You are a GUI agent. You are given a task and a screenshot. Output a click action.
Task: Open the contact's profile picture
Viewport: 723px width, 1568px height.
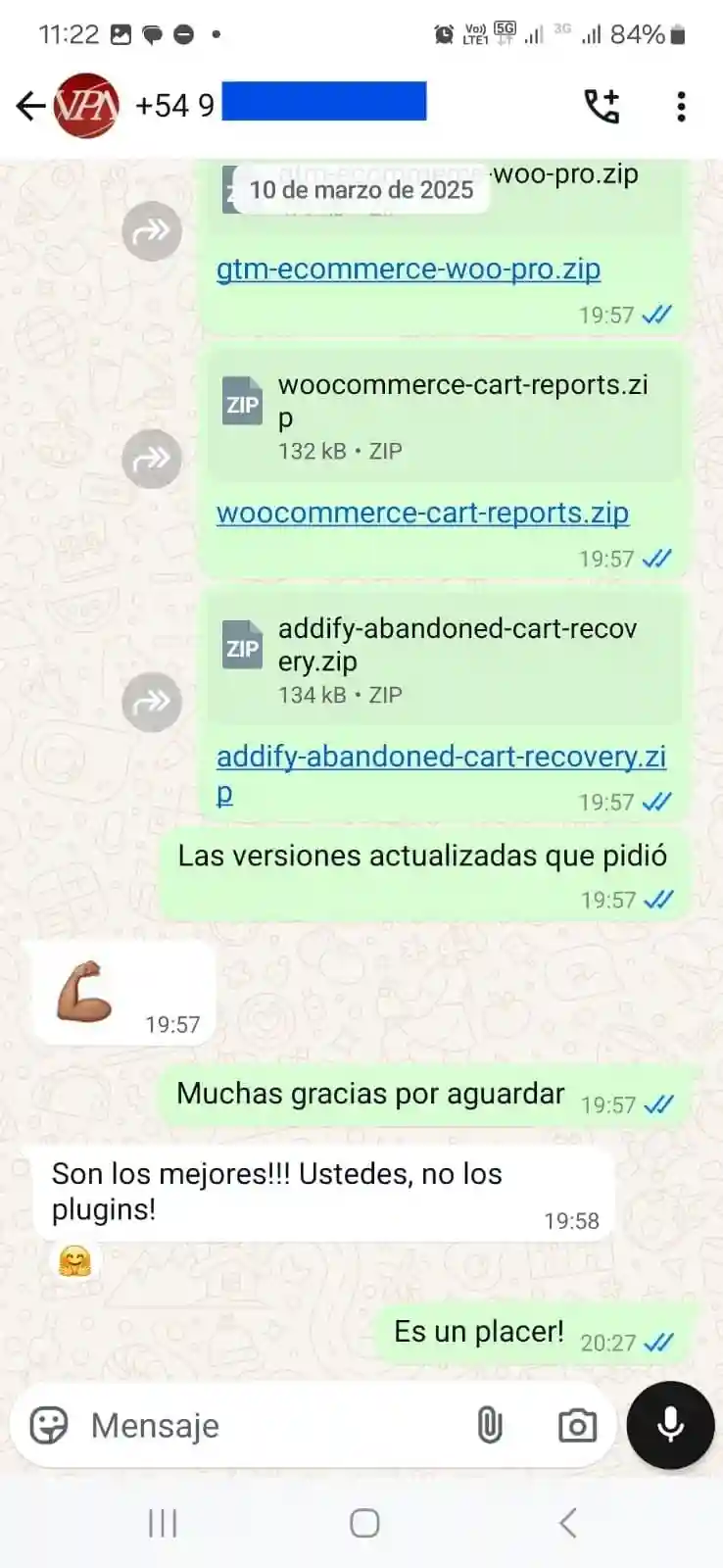click(x=86, y=106)
